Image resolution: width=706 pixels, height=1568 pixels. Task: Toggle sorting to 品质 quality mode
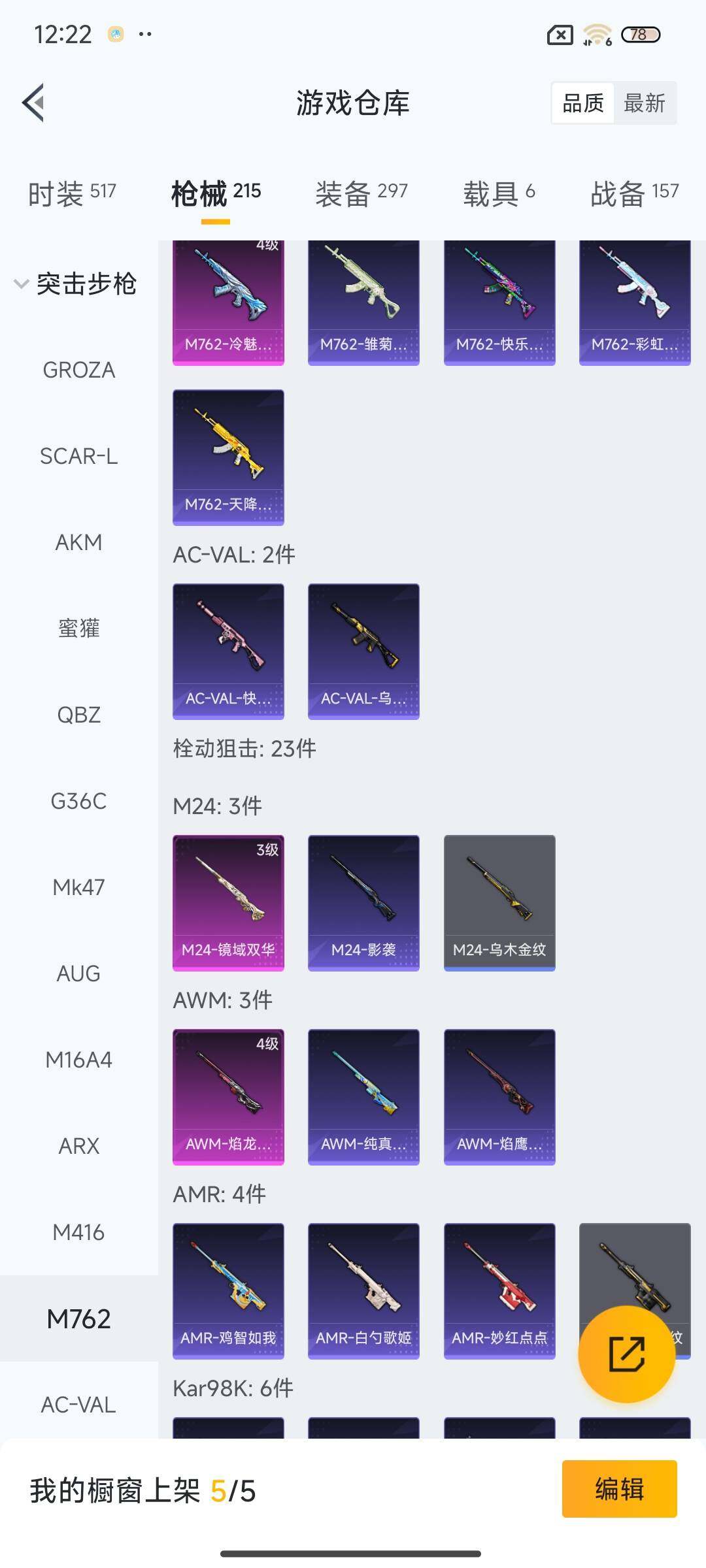pyautogui.click(x=583, y=103)
